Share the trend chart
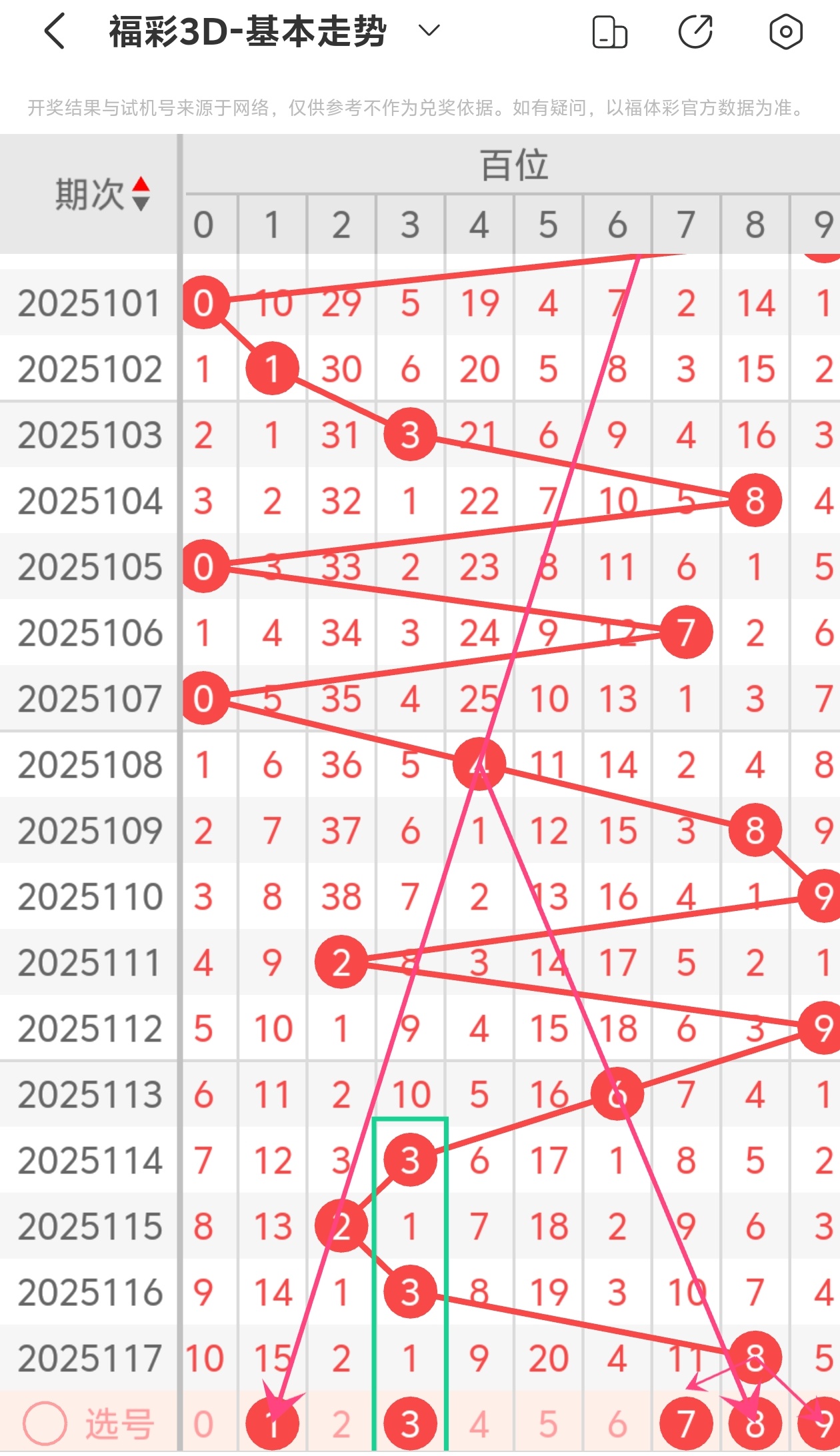This screenshot has height=1456, width=840. [x=695, y=32]
